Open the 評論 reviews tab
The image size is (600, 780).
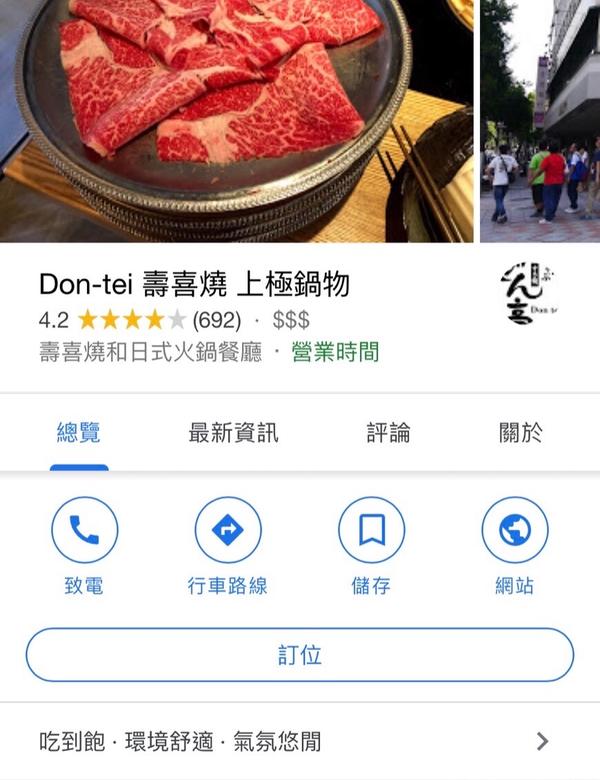point(388,433)
